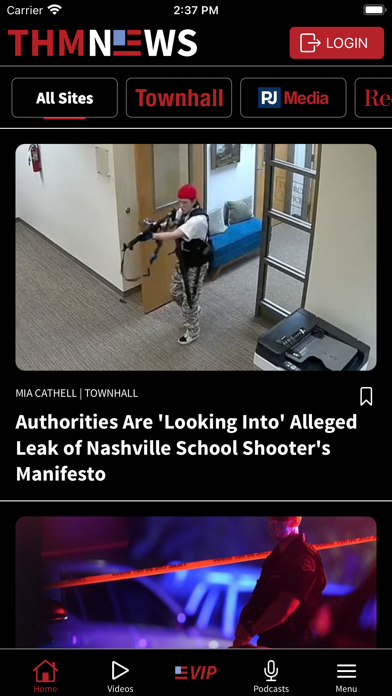Switch to the PJ Media site tab
The image size is (392, 696).
pyautogui.click(x=293, y=98)
